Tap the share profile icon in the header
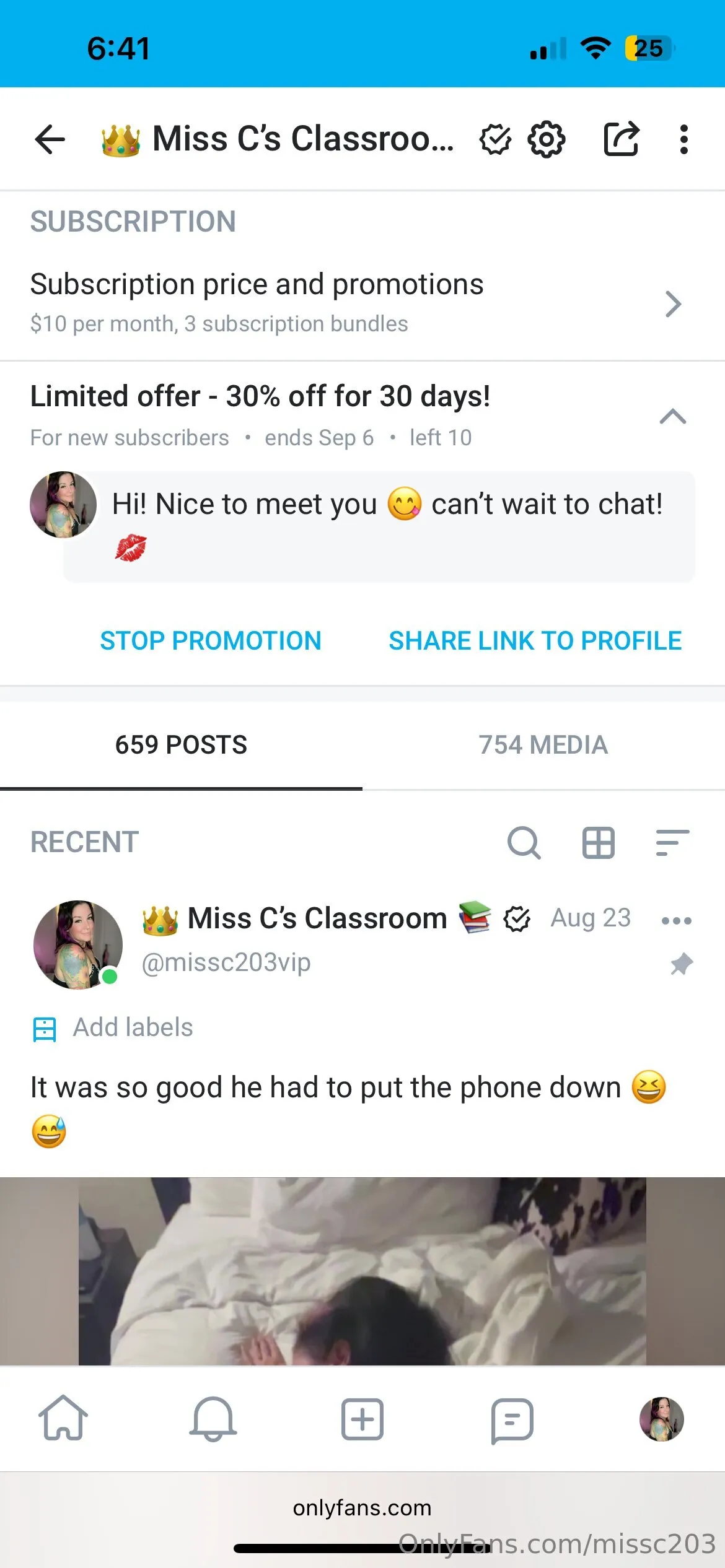725x1568 pixels. (622, 139)
